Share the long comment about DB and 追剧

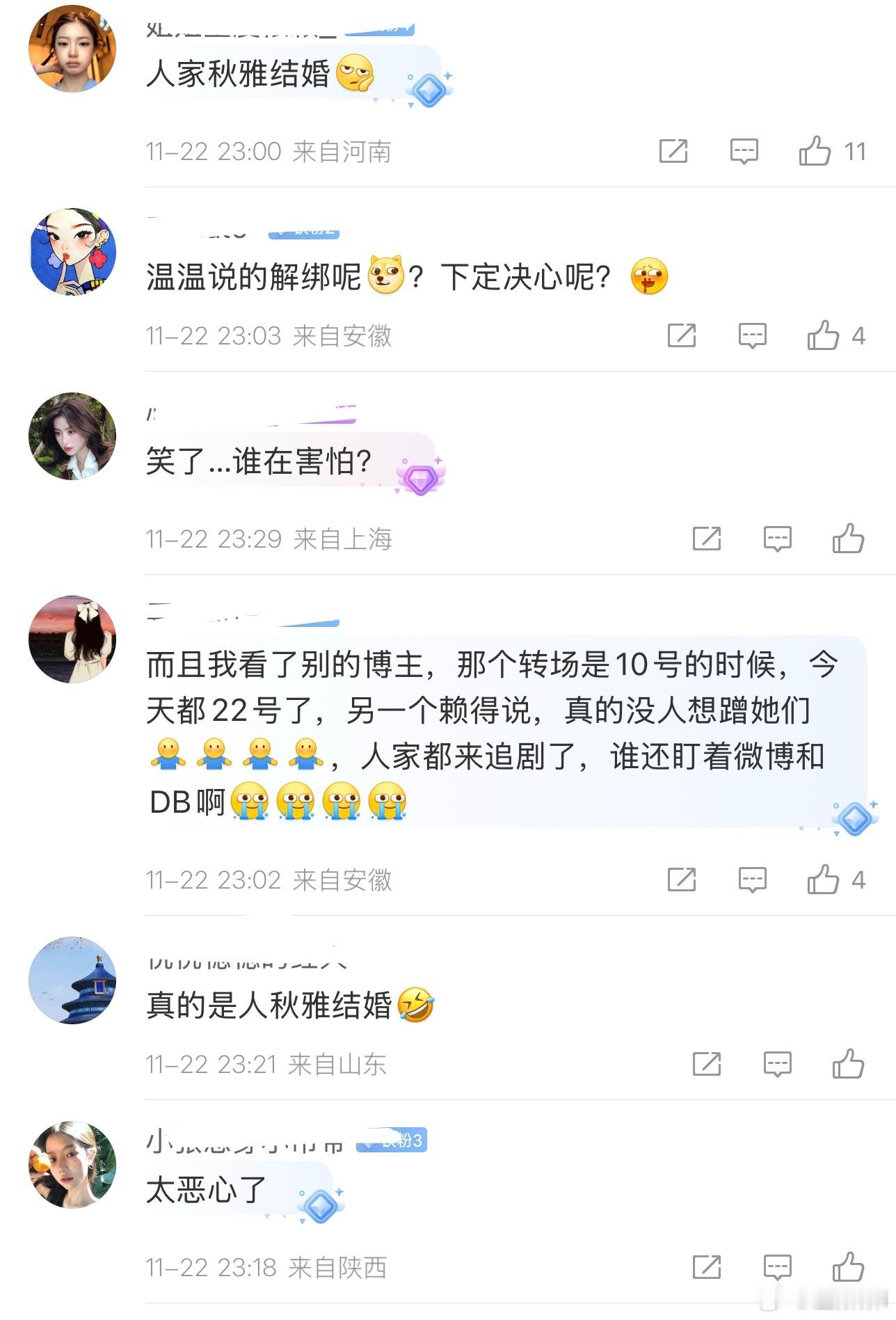tap(683, 880)
